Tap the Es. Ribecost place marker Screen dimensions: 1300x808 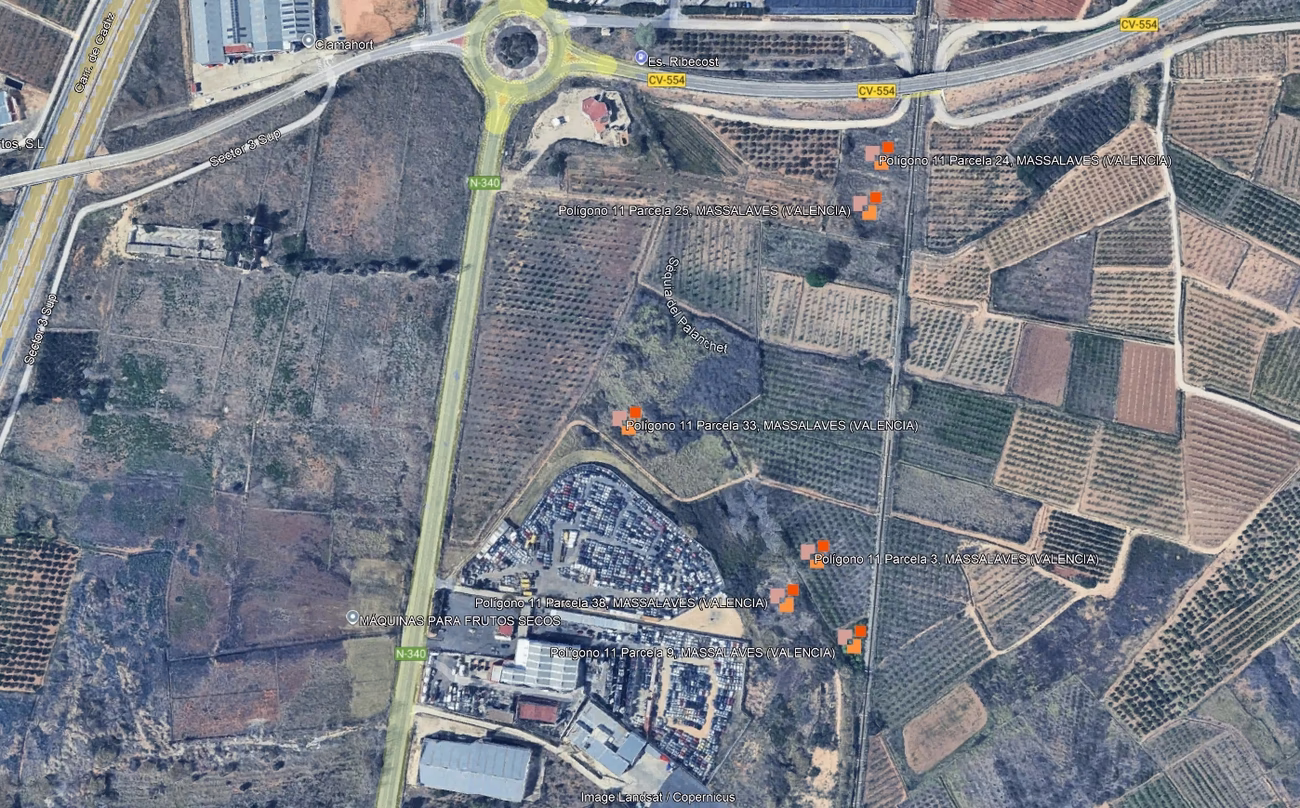(x=641, y=57)
